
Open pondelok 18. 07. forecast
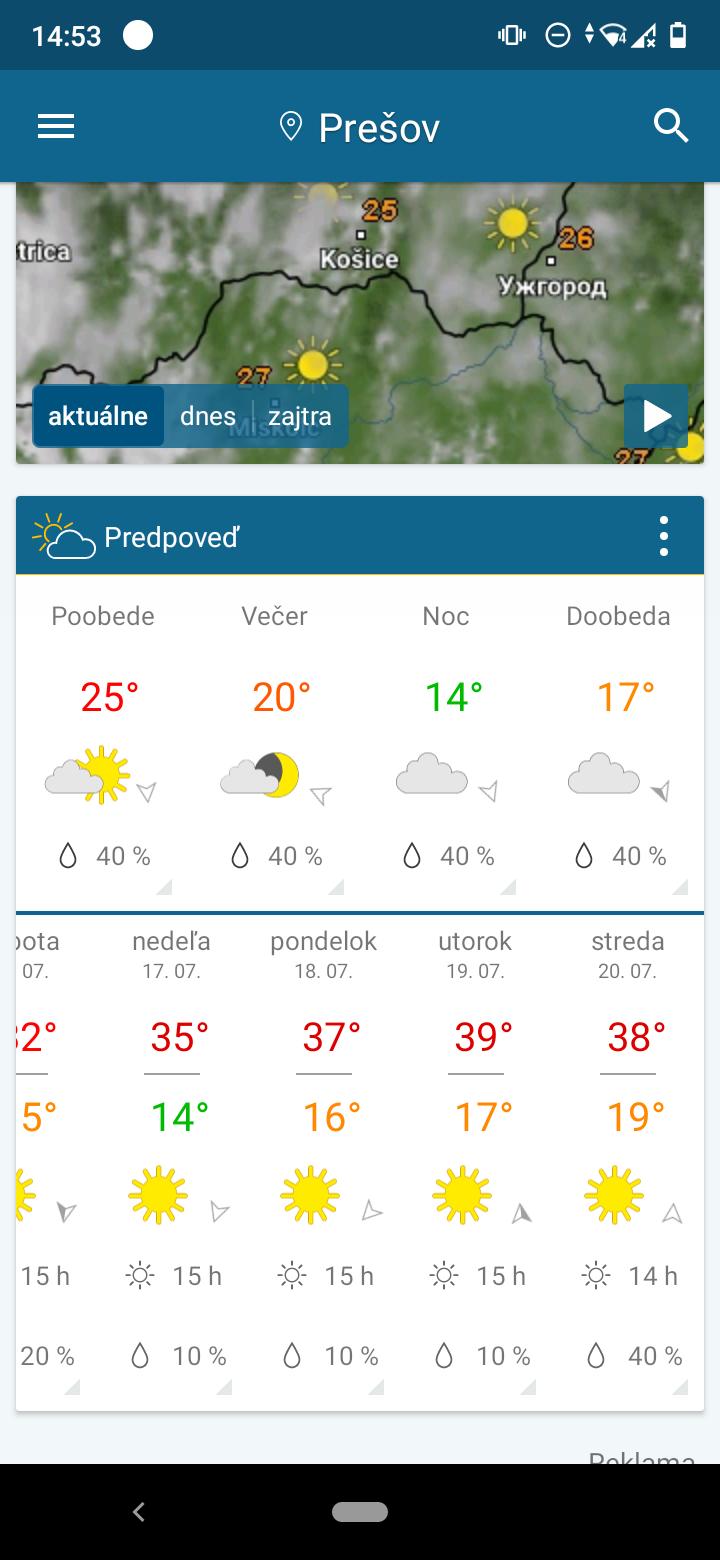point(324,1150)
